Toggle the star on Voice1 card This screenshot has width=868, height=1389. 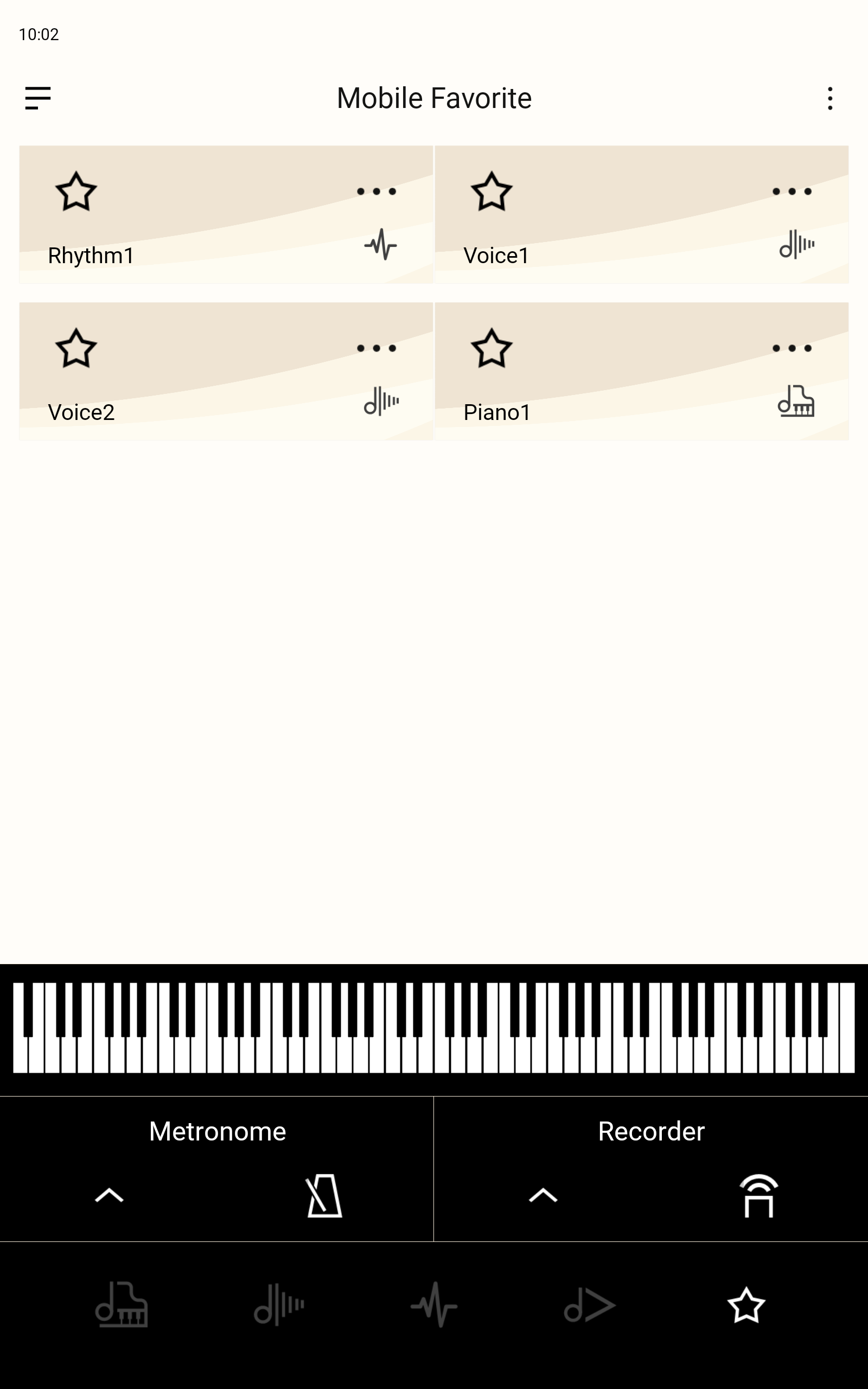tap(492, 192)
